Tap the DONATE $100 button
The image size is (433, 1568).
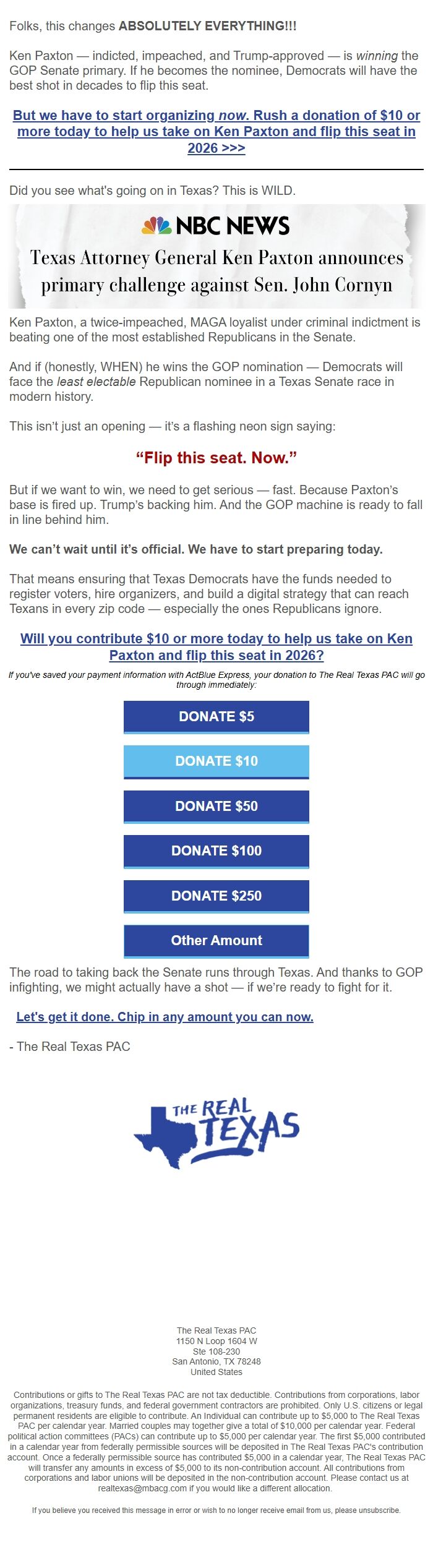coord(216,850)
